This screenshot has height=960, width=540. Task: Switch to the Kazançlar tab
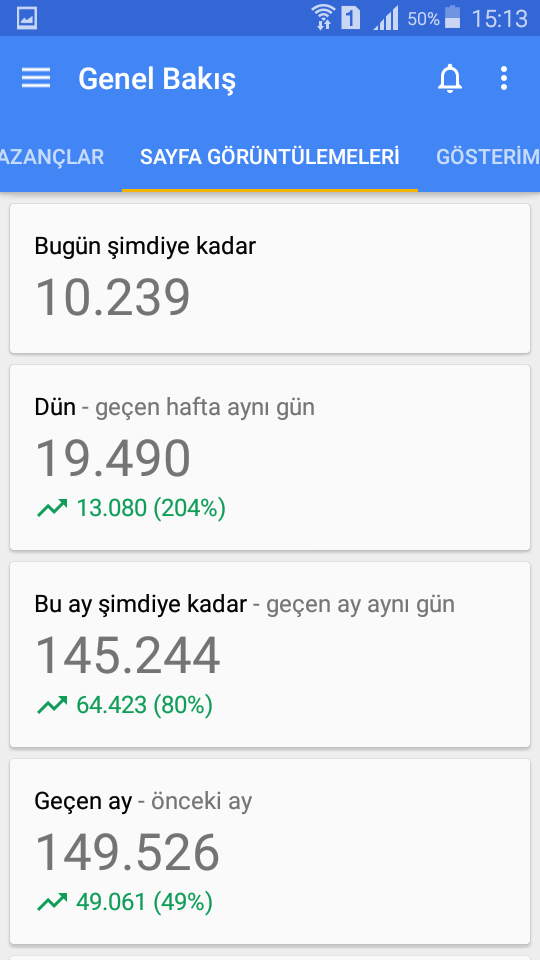click(x=52, y=157)
